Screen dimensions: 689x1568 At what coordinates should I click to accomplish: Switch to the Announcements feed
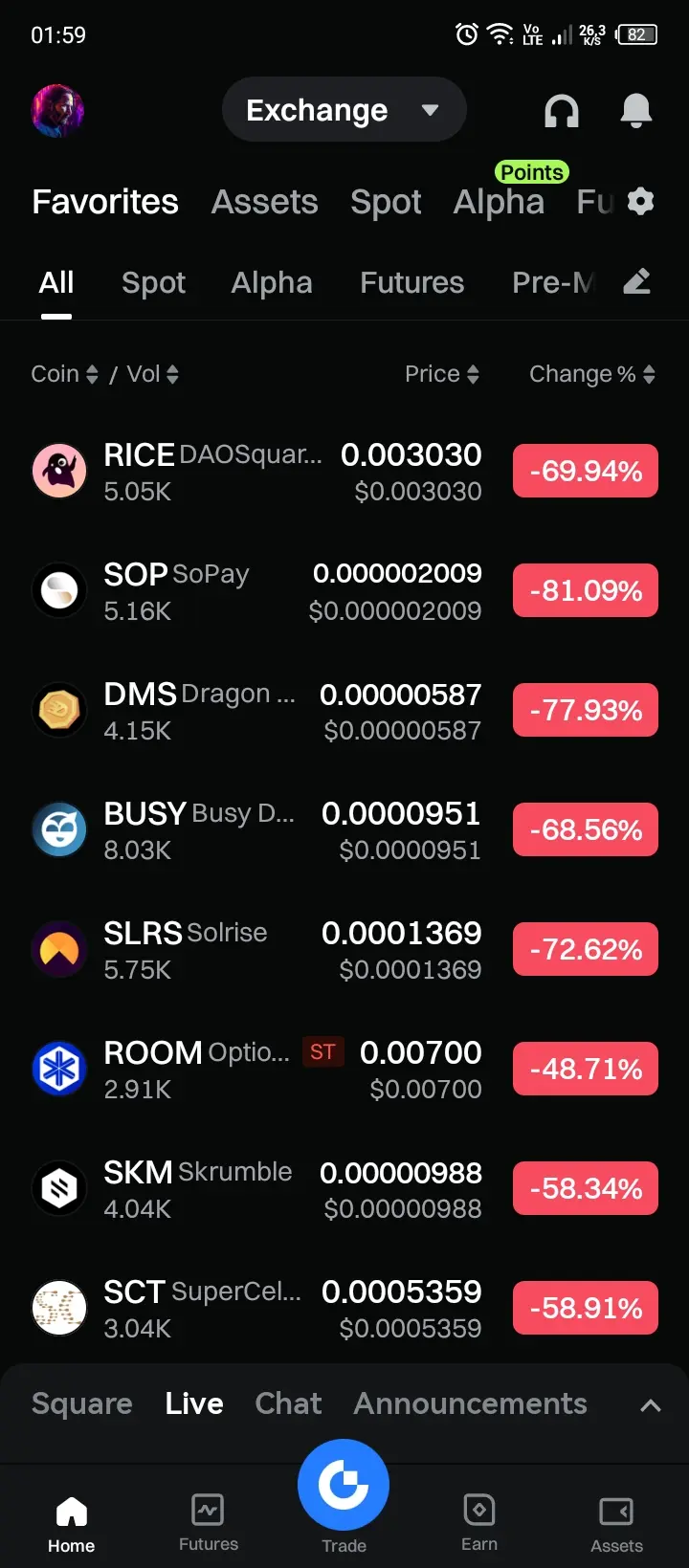470,1403
